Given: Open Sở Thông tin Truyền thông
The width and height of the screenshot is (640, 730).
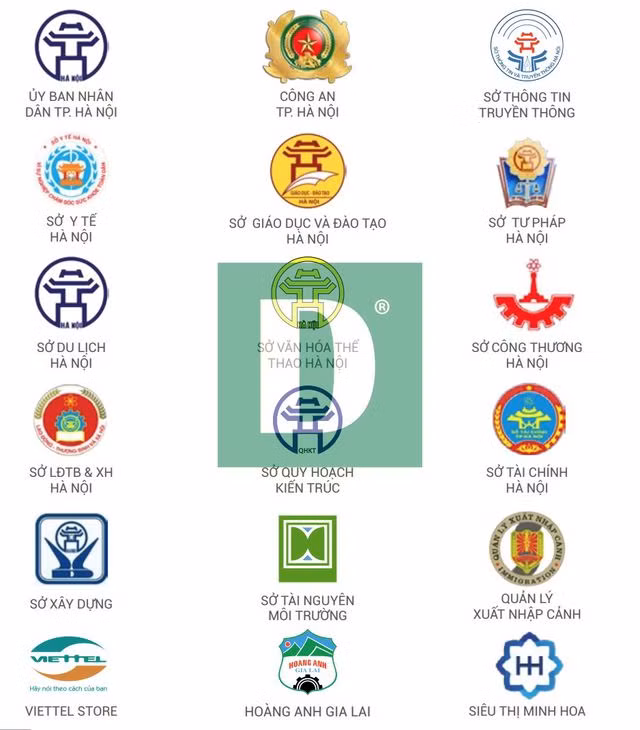Looking at the screenshot, I should pos(526,46).
